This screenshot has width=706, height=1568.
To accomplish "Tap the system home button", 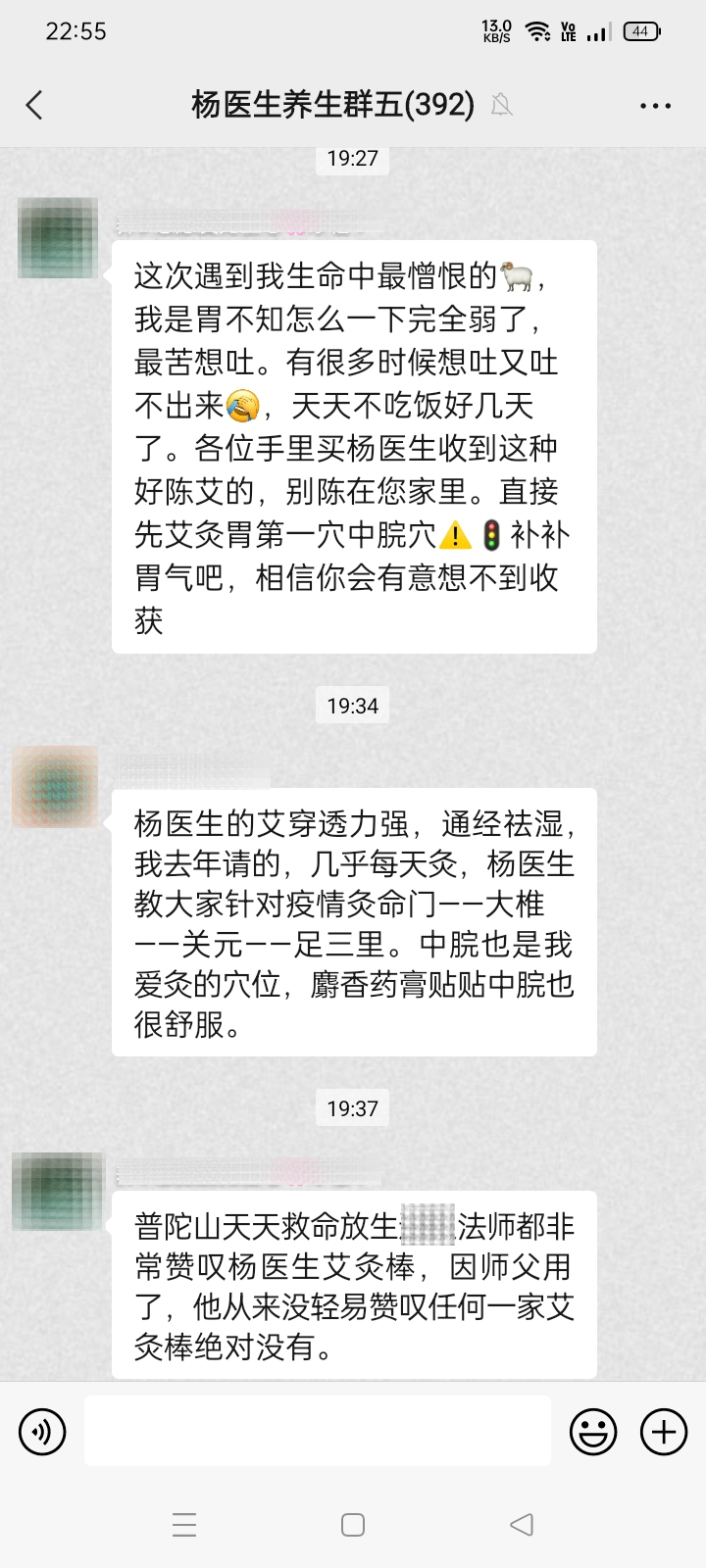I will 353,1525.
